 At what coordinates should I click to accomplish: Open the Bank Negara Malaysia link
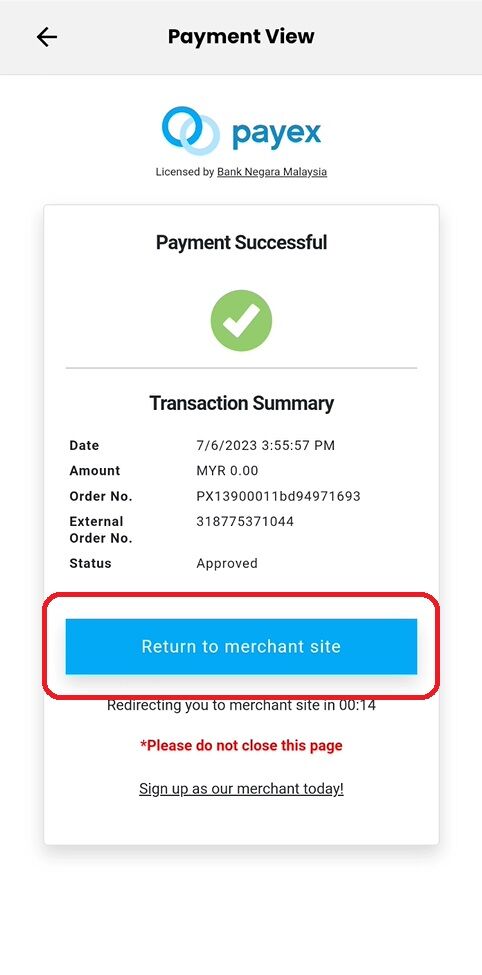point(272,172)
